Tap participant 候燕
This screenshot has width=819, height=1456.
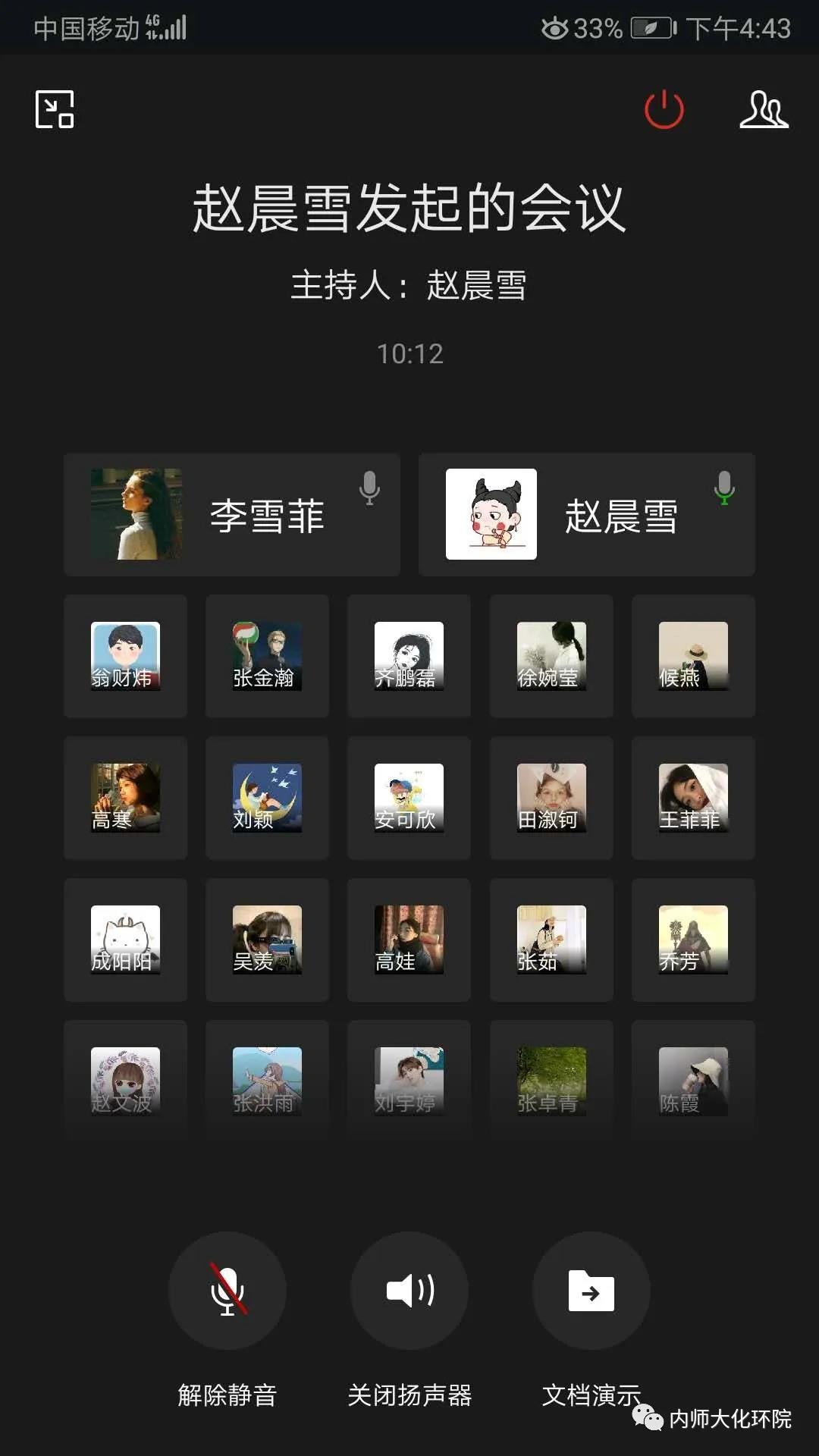coord(693,656)
